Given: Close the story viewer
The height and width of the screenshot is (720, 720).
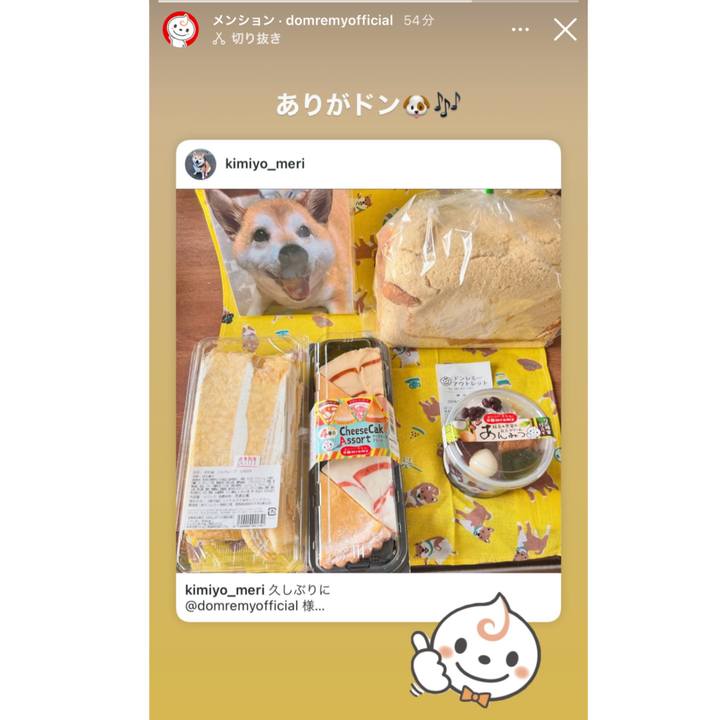Looking at the screenshot, I should [x=565, y=30].
